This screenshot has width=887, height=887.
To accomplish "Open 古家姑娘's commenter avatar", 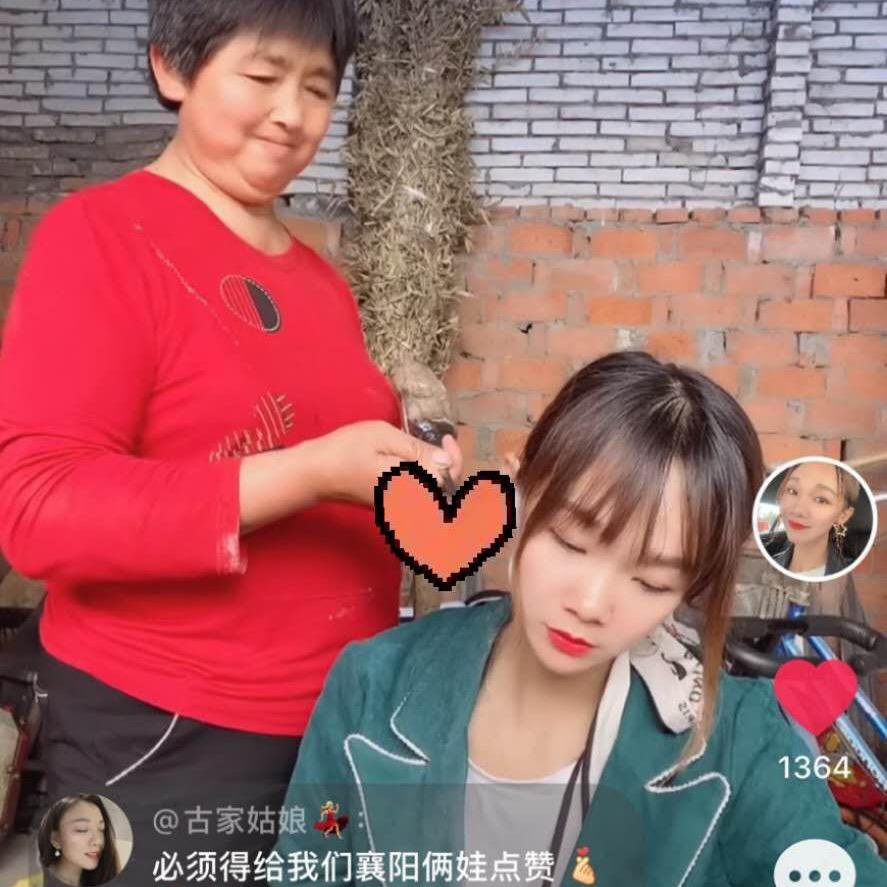I will pos(85,839).
